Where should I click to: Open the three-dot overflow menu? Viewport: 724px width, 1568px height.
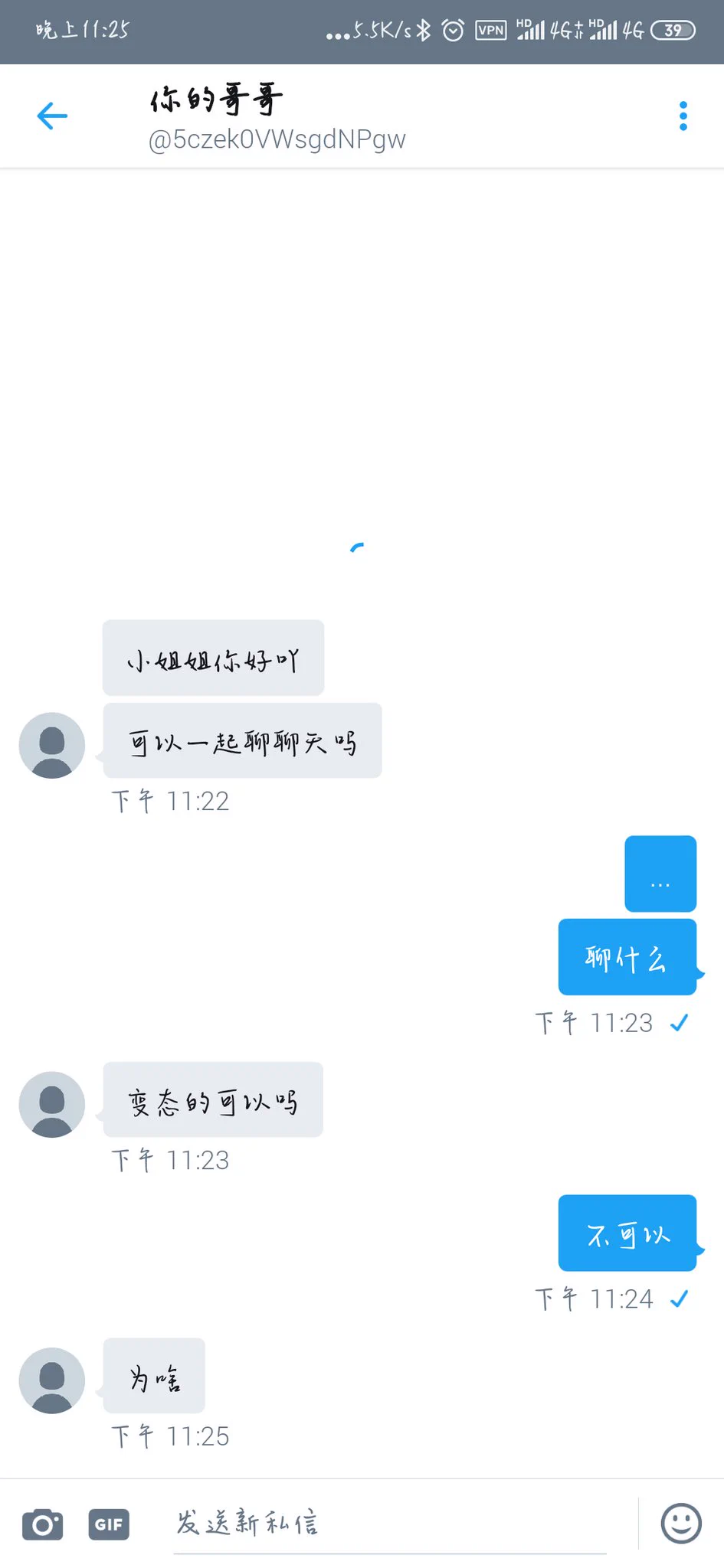[x=683, y=116]
